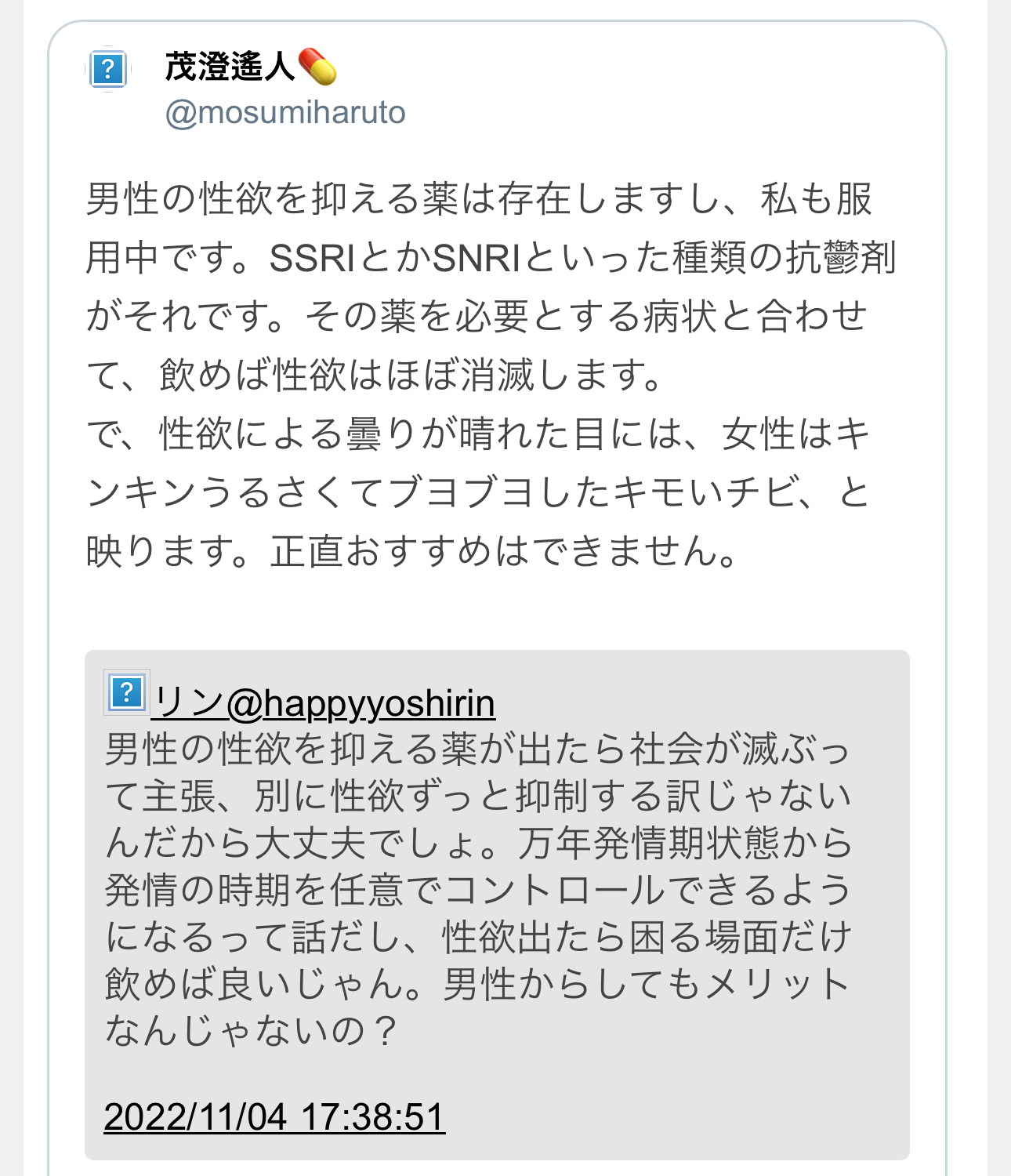Open the リン@happyyoshirin quoted author link
This screenshot has width=1011, height=1176.
(x=324, y=702)
